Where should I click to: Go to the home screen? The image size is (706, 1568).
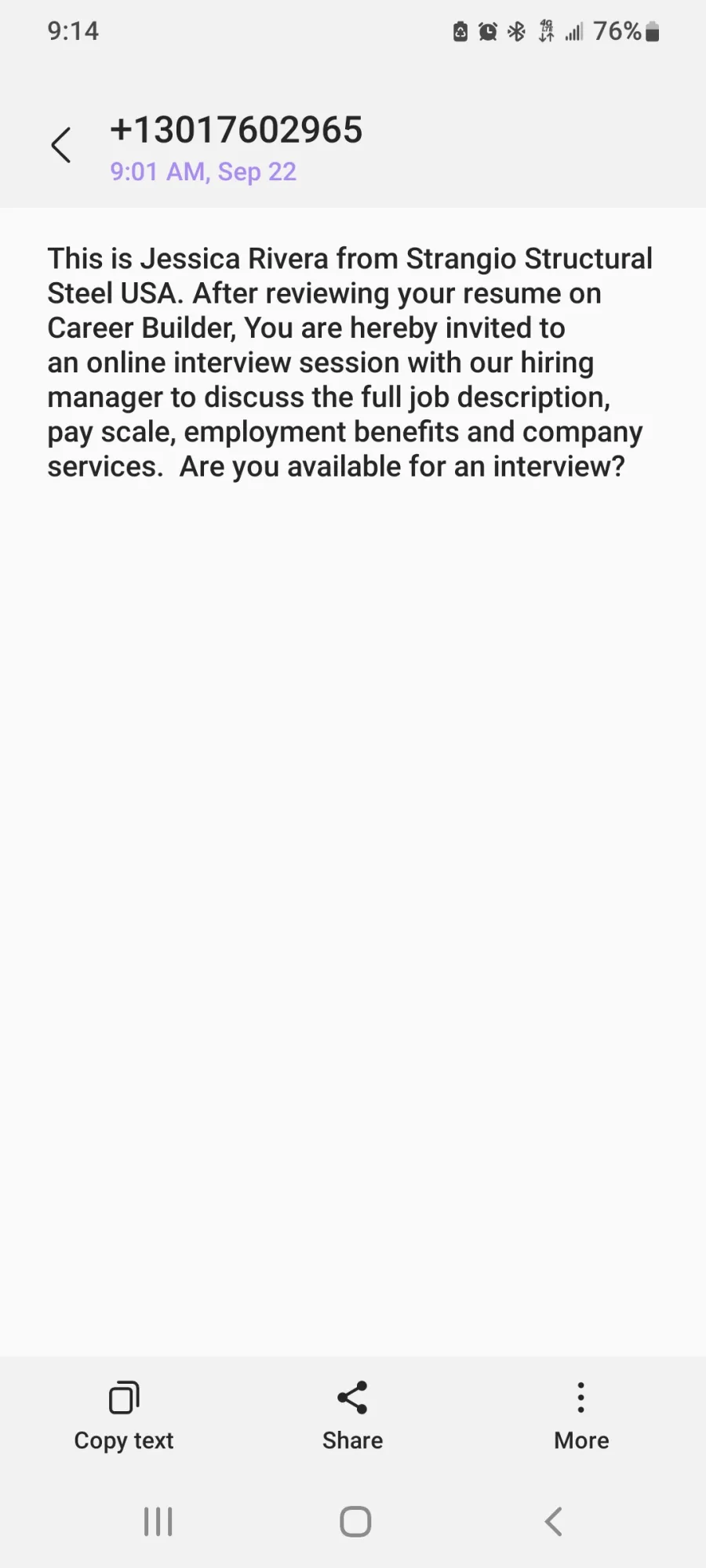[355, 1522]
